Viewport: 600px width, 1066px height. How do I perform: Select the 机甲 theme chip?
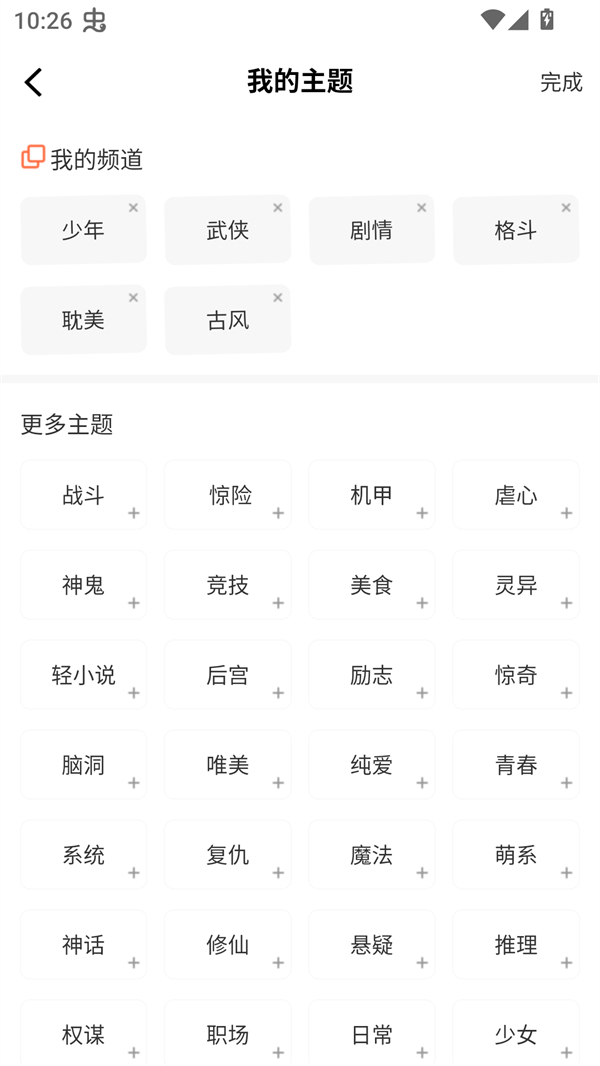(x=372, y=495)
